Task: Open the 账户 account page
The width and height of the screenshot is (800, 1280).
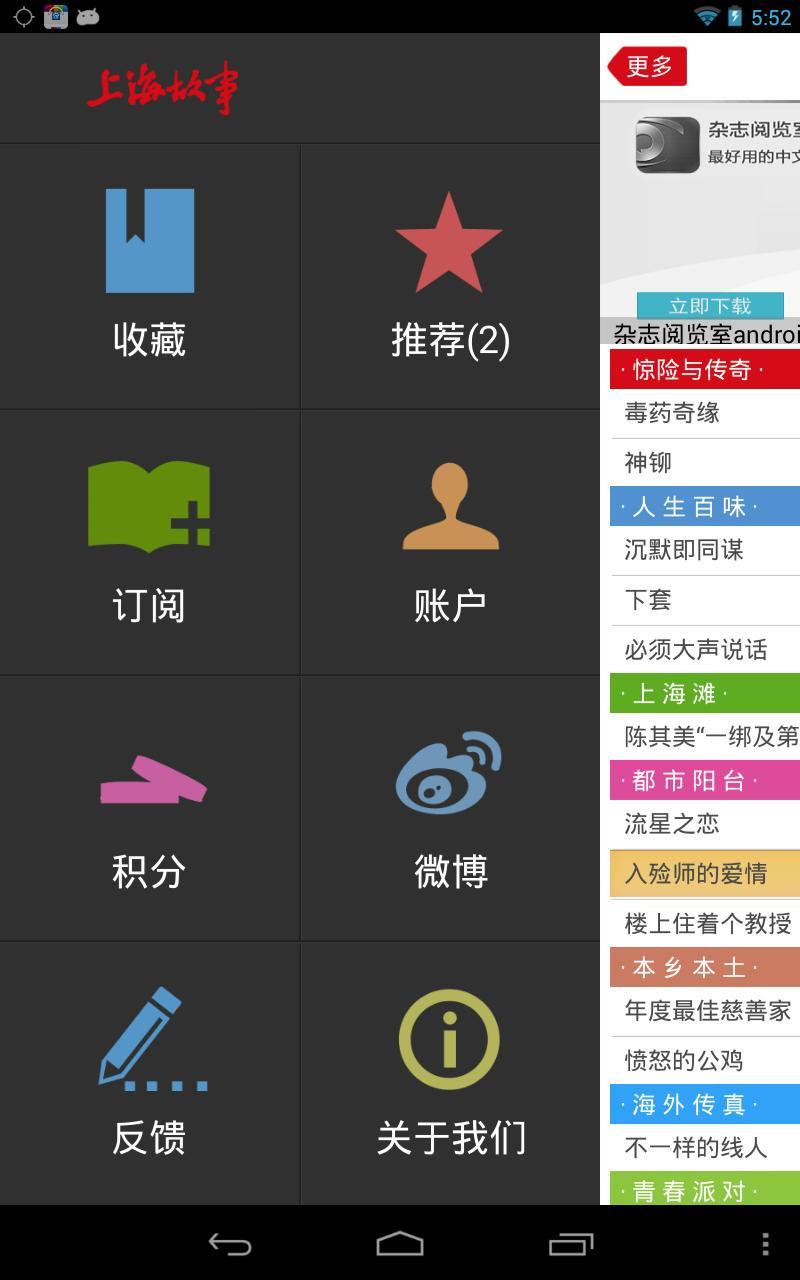Action: [x=450, y=542]
